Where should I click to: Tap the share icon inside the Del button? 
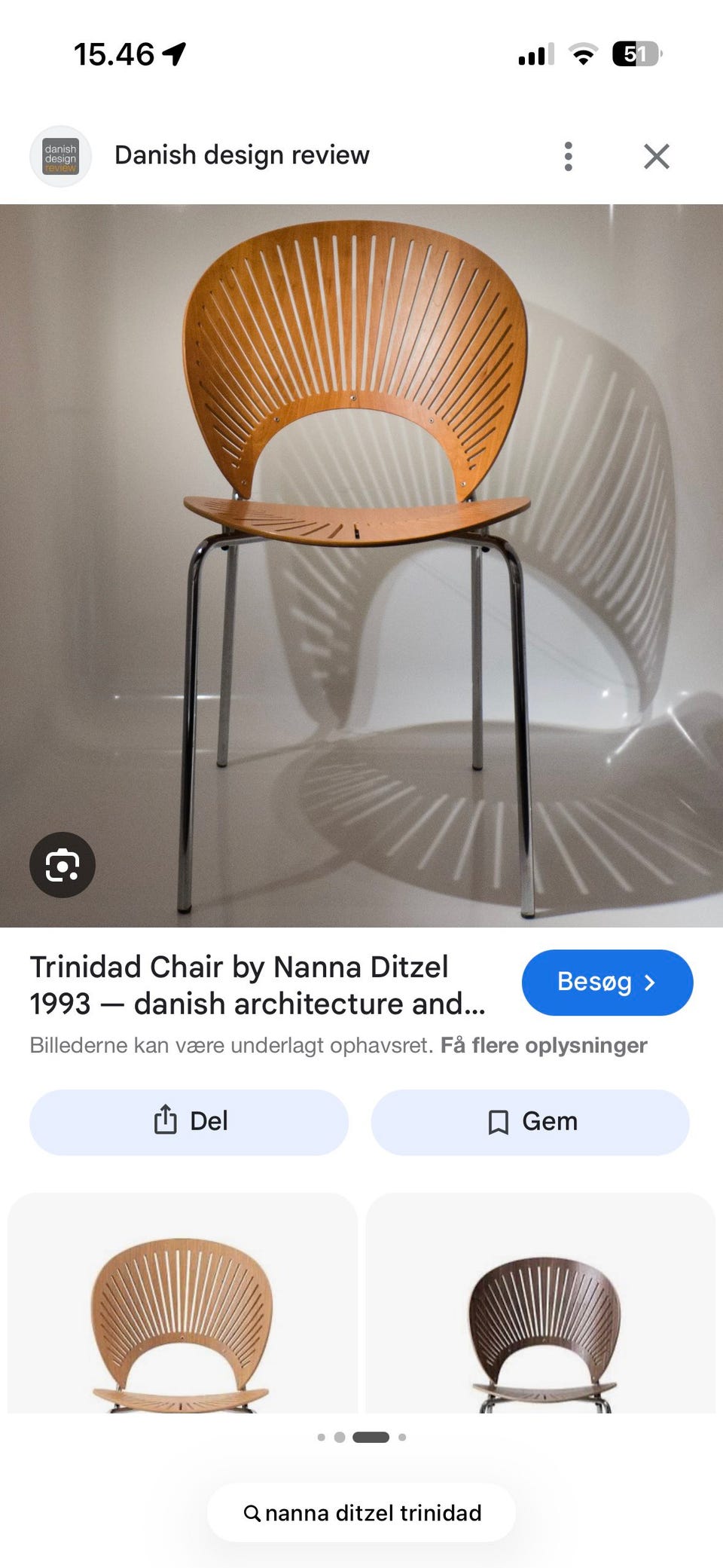(166, 1121)
